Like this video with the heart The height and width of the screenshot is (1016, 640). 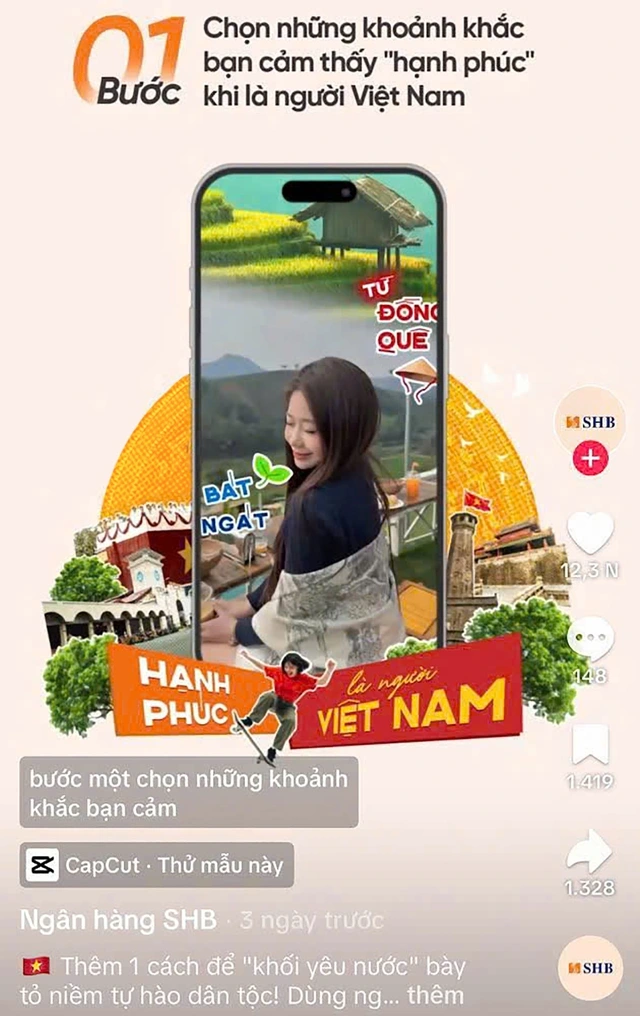click(590, 533)
